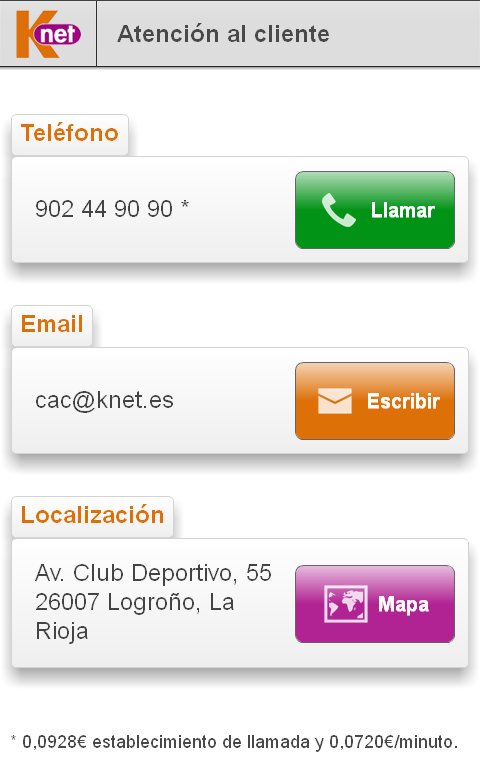This screenshot has width=480, height=762.
Task: Write an email with the Escribir button
Action: 375,401
